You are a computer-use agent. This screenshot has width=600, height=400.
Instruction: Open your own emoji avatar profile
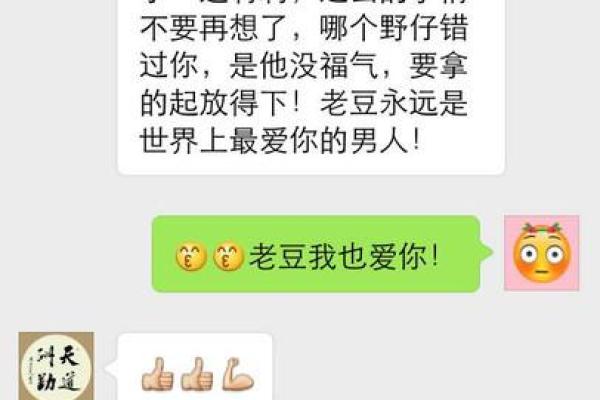click(541, 252)
